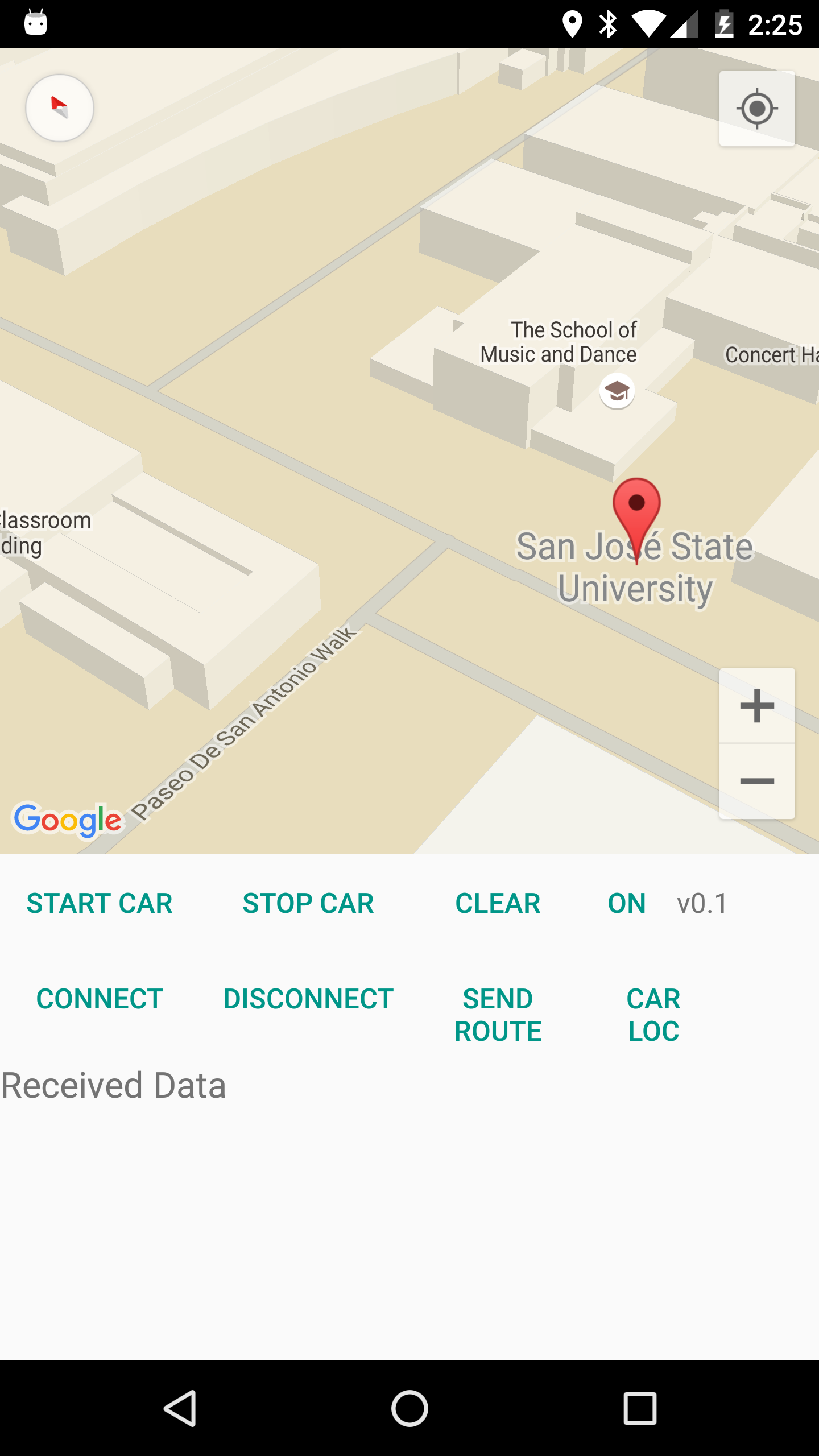The image size is (819, 1456).
Task: Zoom out of the map
Action: point(757,781)
